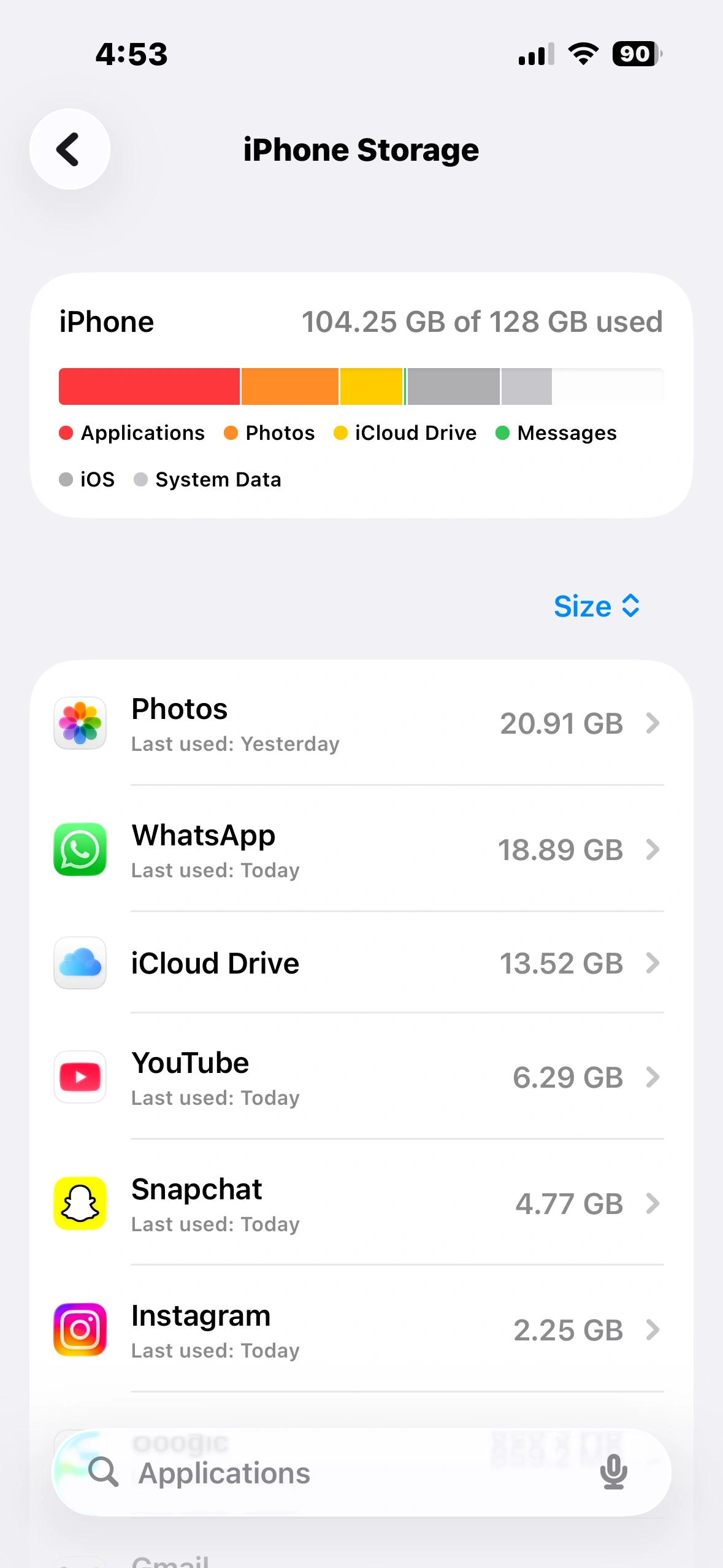Tap the System Data legend entry

(x=218, y=479)
